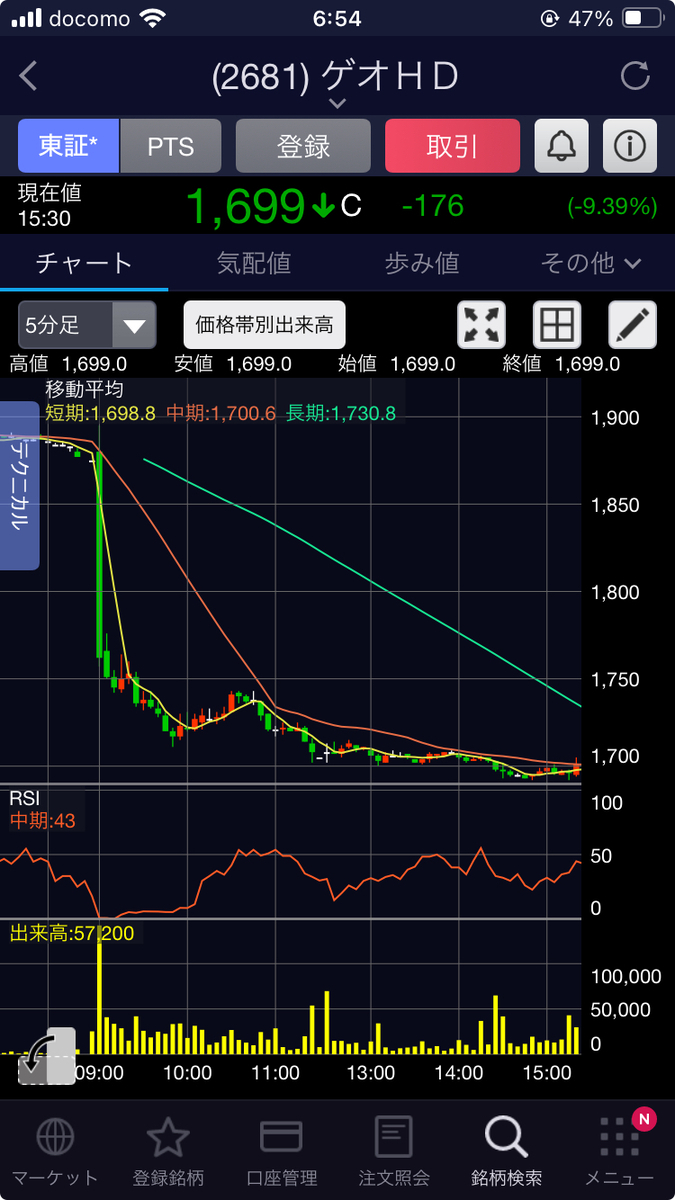Change the 5分足 chart interval
This screenshot has width=675, height=1200.
coord(87,325)
